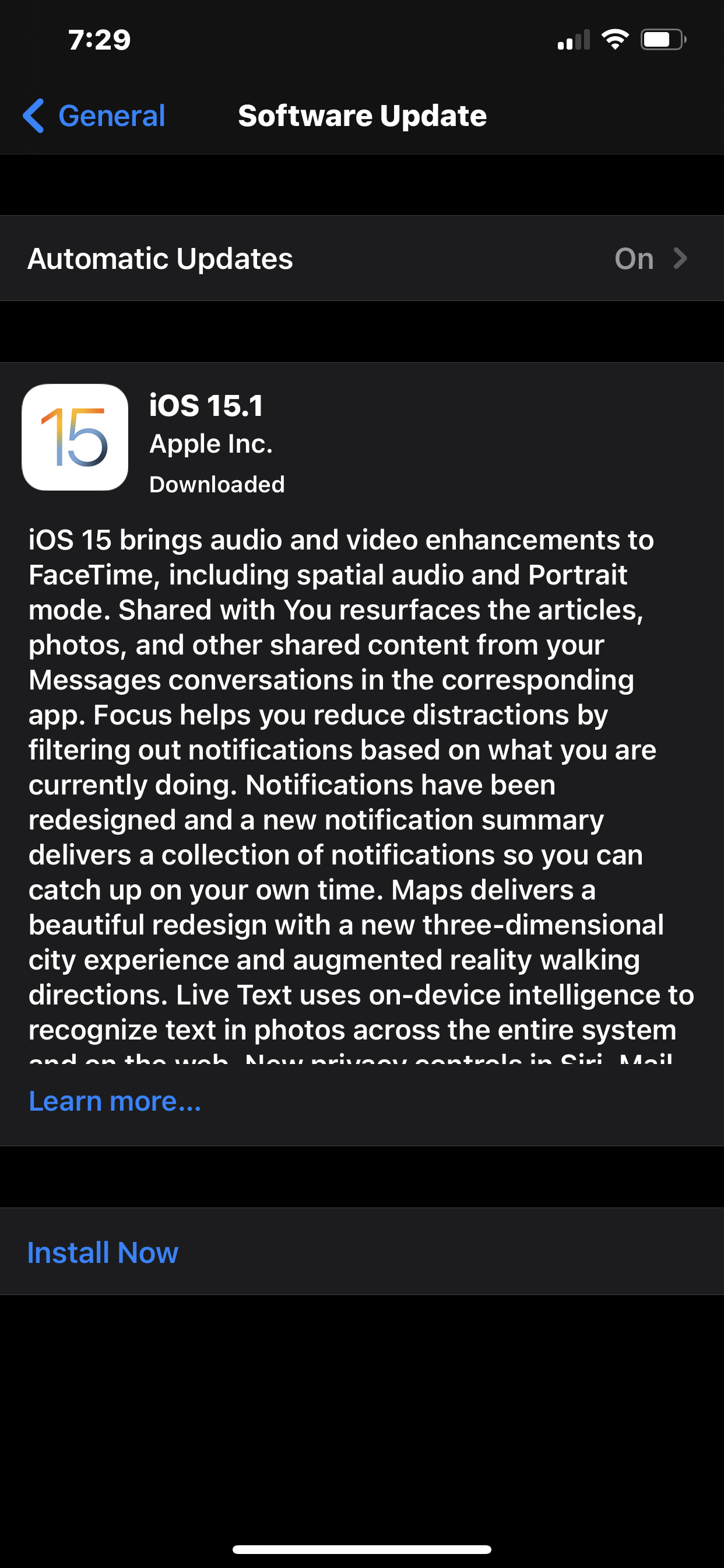Install the iOS 15.1 update now
This screenshot has height=1568, width=724.
click(103, 1252)
